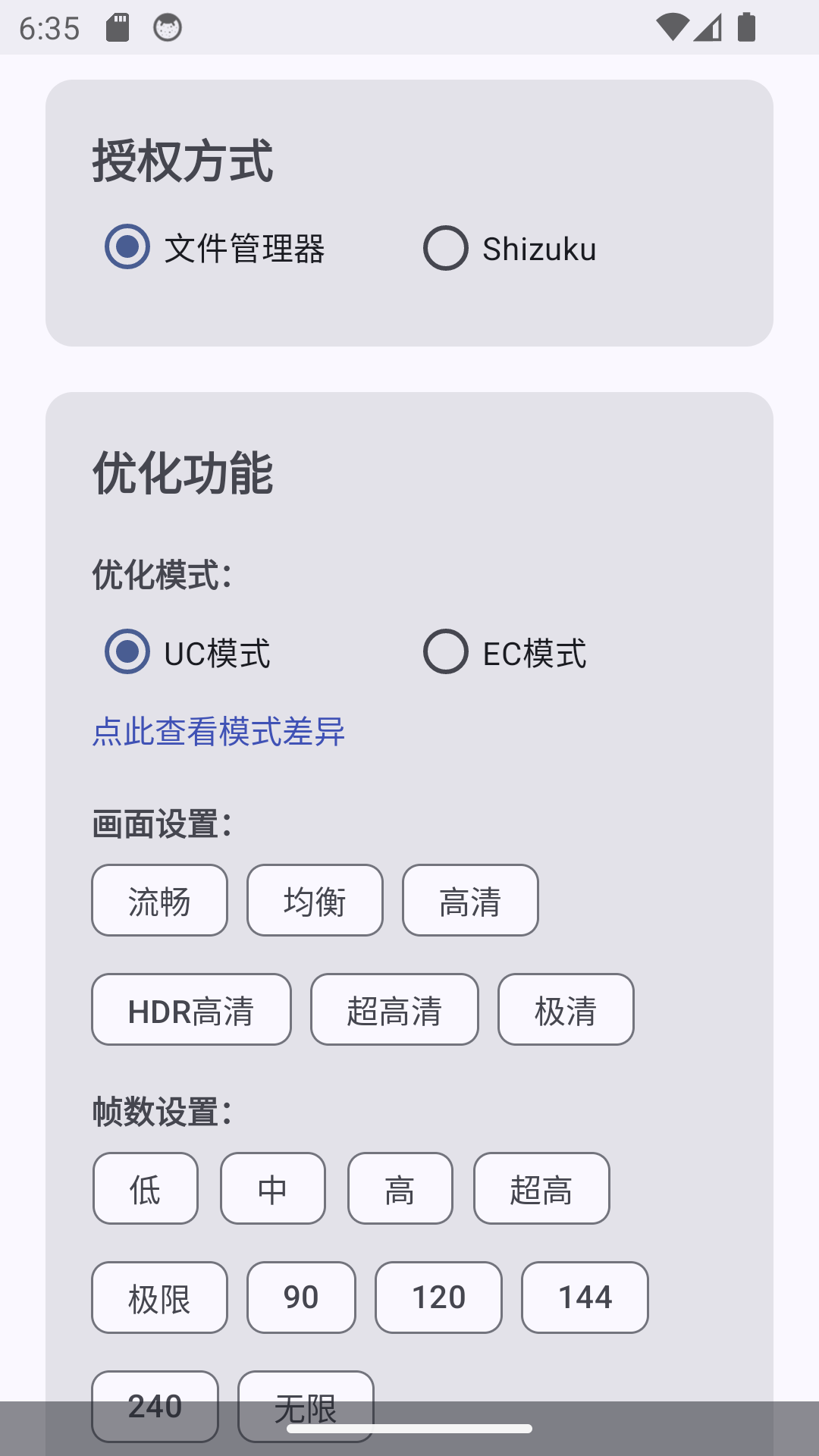This screenshot has height=1456, width=819.
Task: Set frame rate to 低
Action: pos(145,1188)
